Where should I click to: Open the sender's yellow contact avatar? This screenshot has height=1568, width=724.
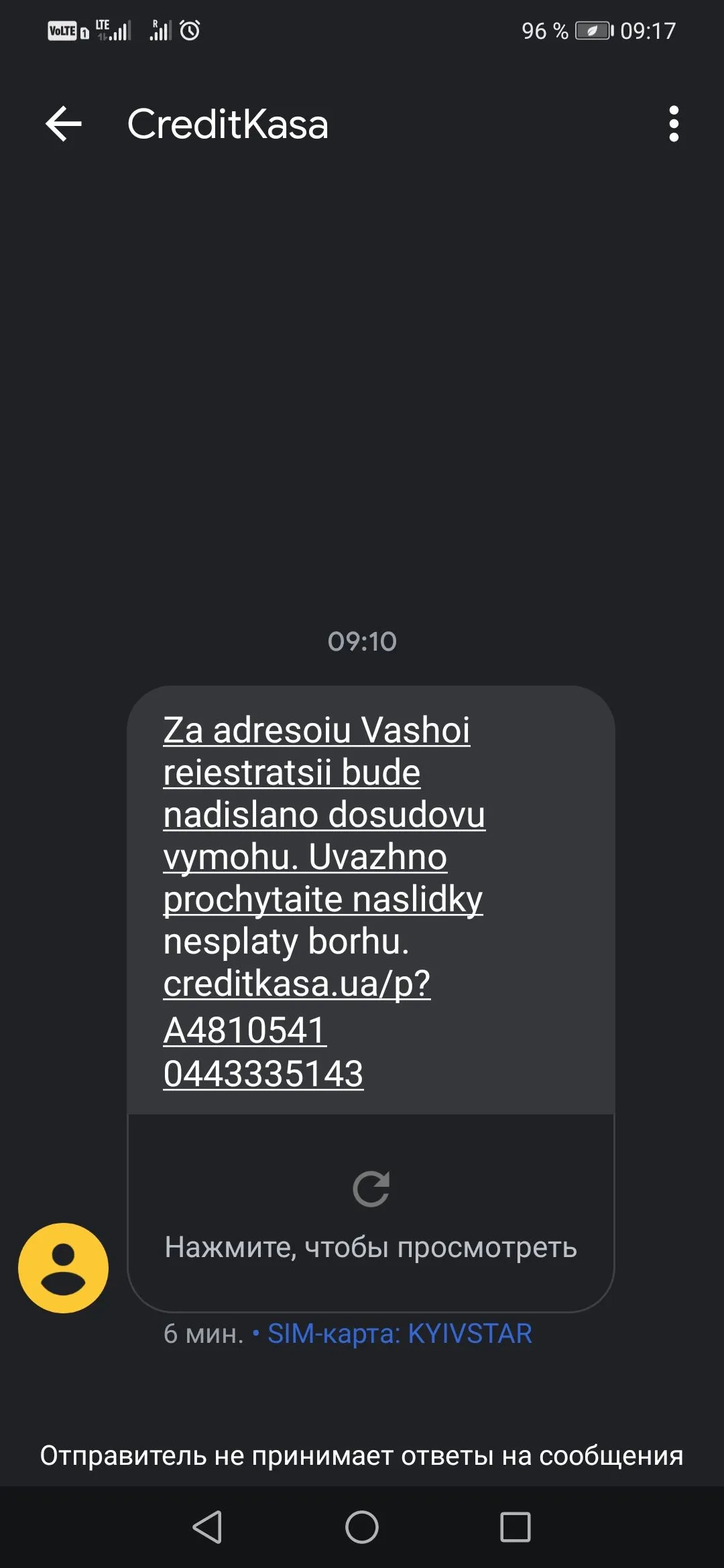[64, 1268]
